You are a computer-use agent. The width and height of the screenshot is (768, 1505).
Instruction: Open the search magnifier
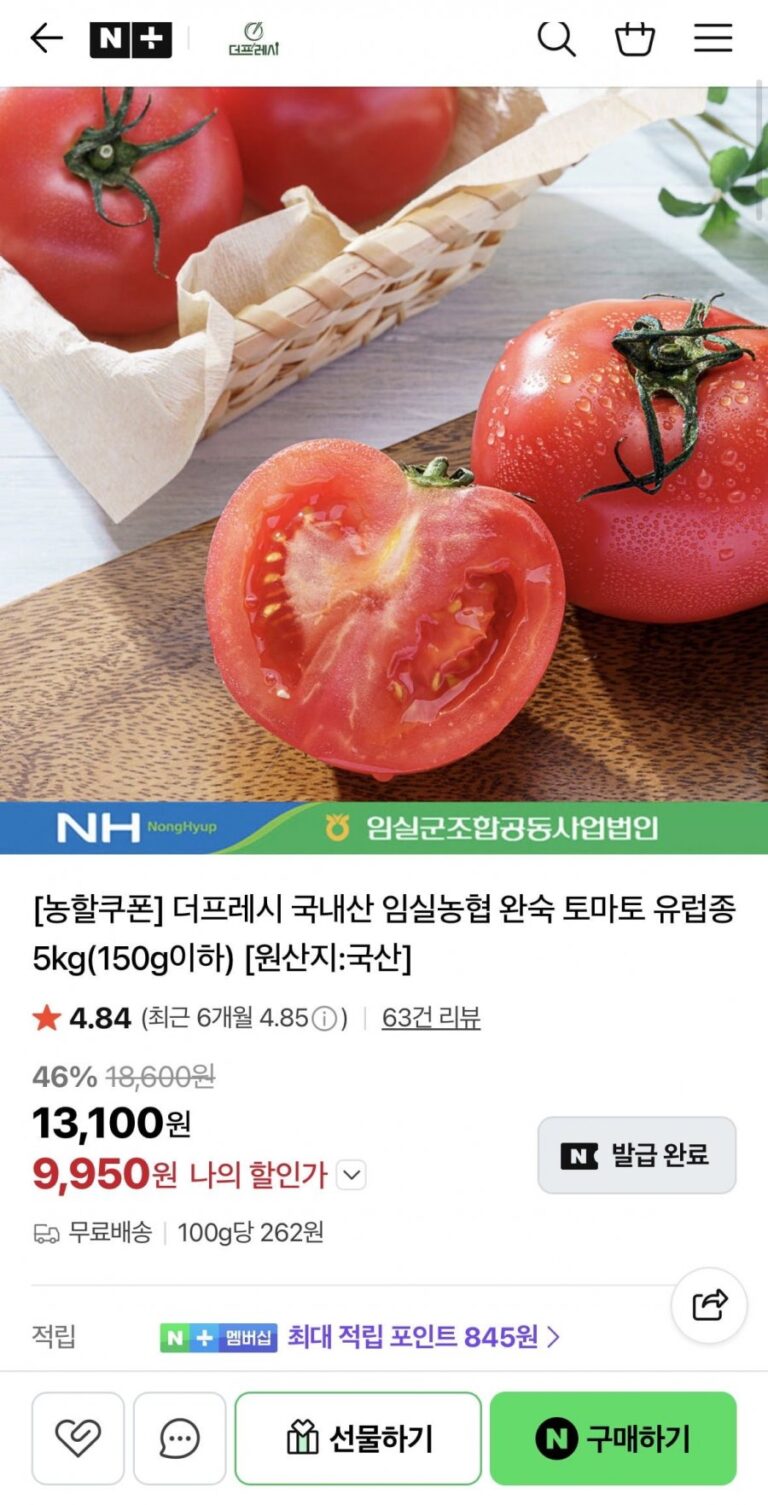(x=556, y=39)
